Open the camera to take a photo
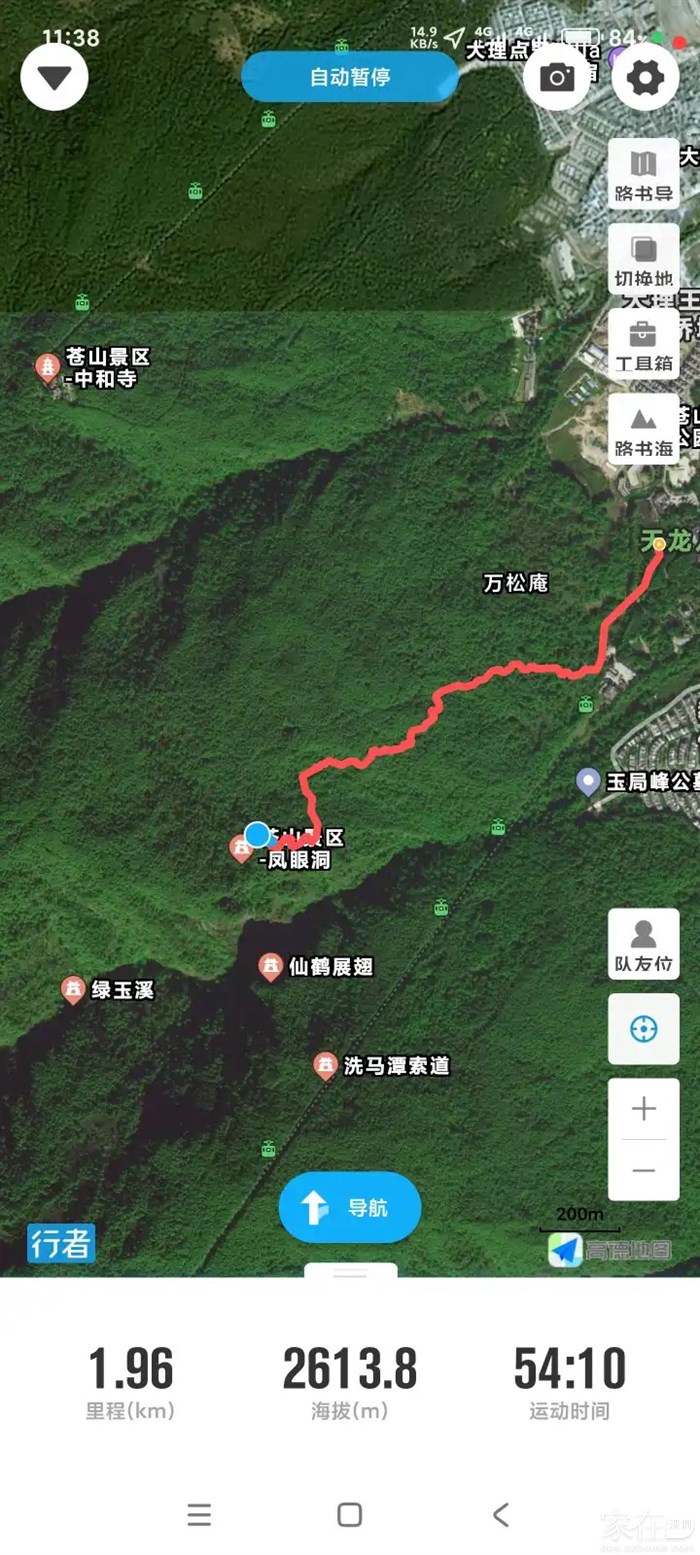Viewport: 700px width, 1555px height. pyautogui.click(x=557, y=77)
